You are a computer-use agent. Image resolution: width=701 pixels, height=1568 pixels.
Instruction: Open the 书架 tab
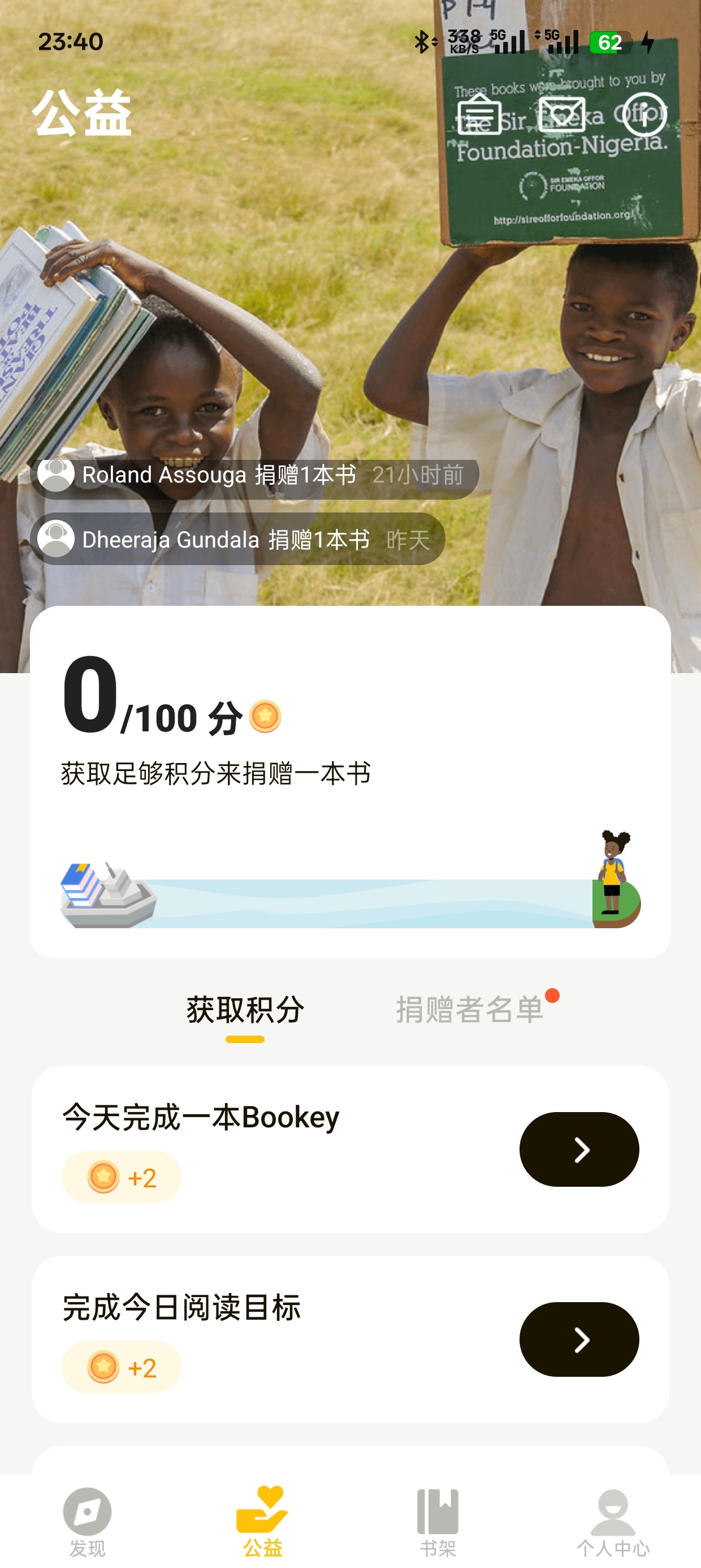pos(438,1522)
